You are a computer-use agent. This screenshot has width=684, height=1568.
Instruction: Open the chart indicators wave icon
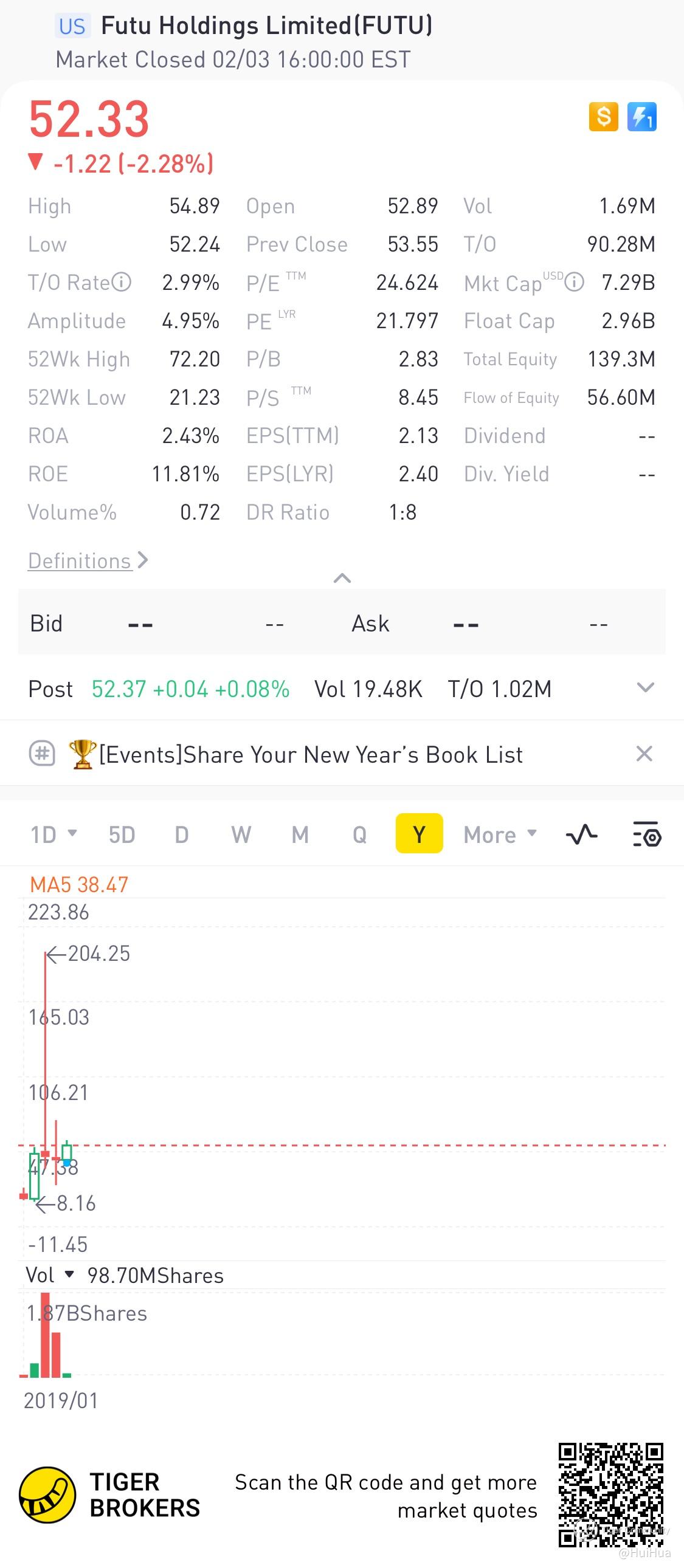coord(582,834)
